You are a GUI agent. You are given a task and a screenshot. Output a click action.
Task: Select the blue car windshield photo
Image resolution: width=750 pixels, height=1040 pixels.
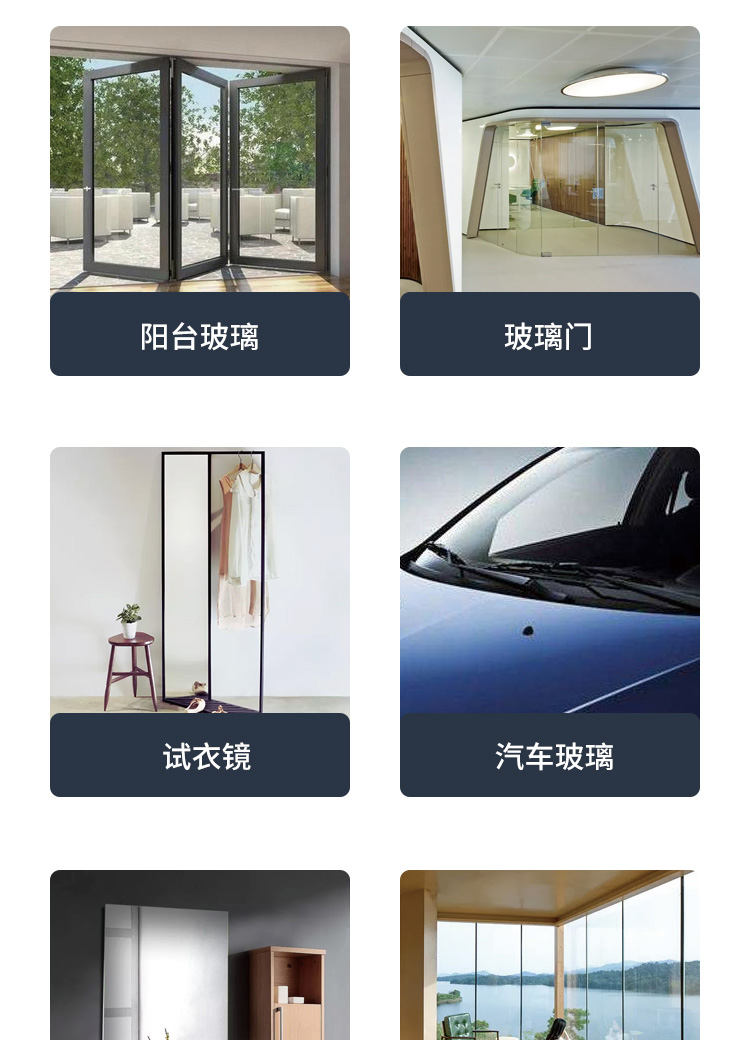[550, 580]
